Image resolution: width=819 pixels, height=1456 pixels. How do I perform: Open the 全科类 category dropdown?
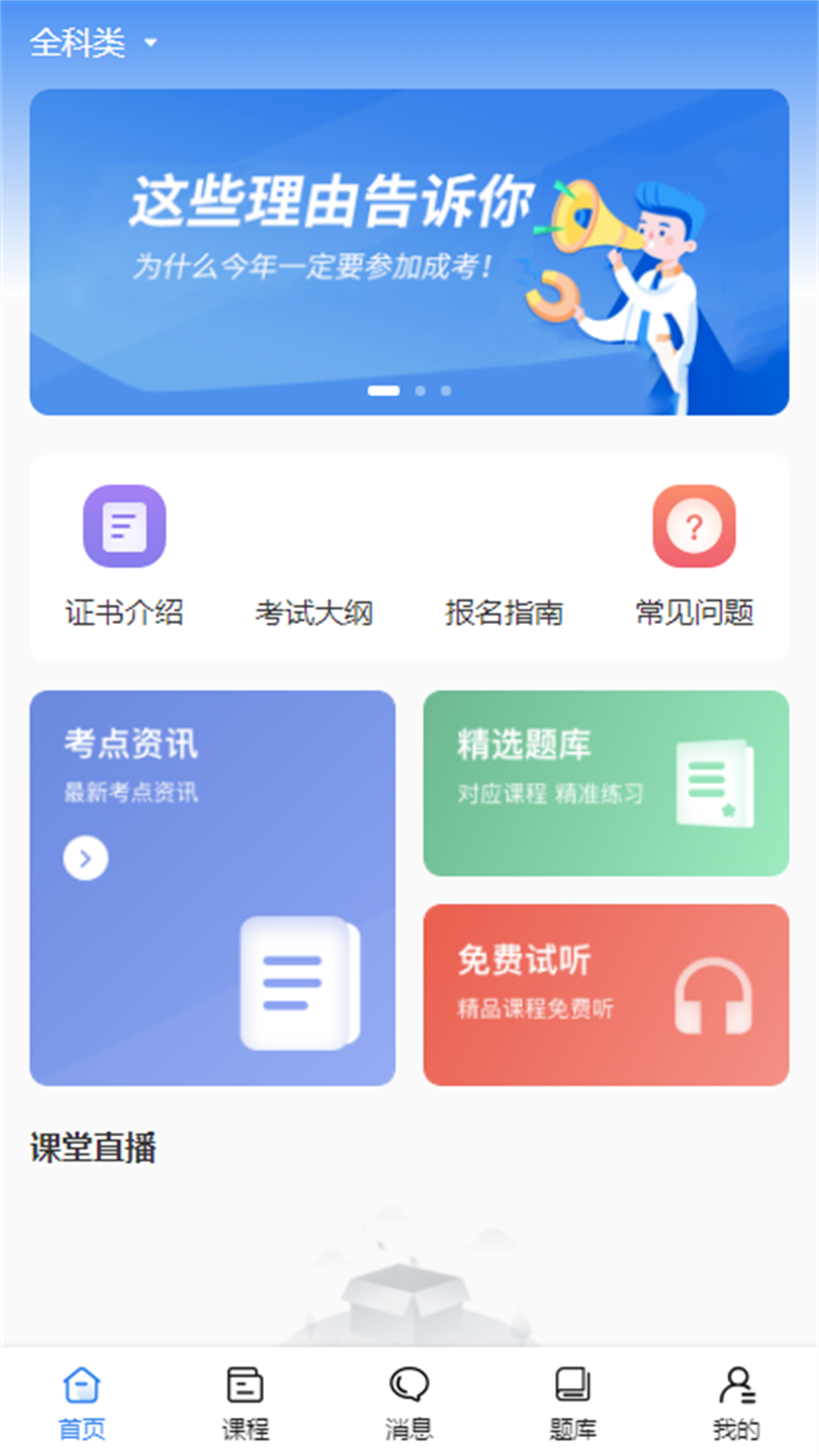(93, 42)
